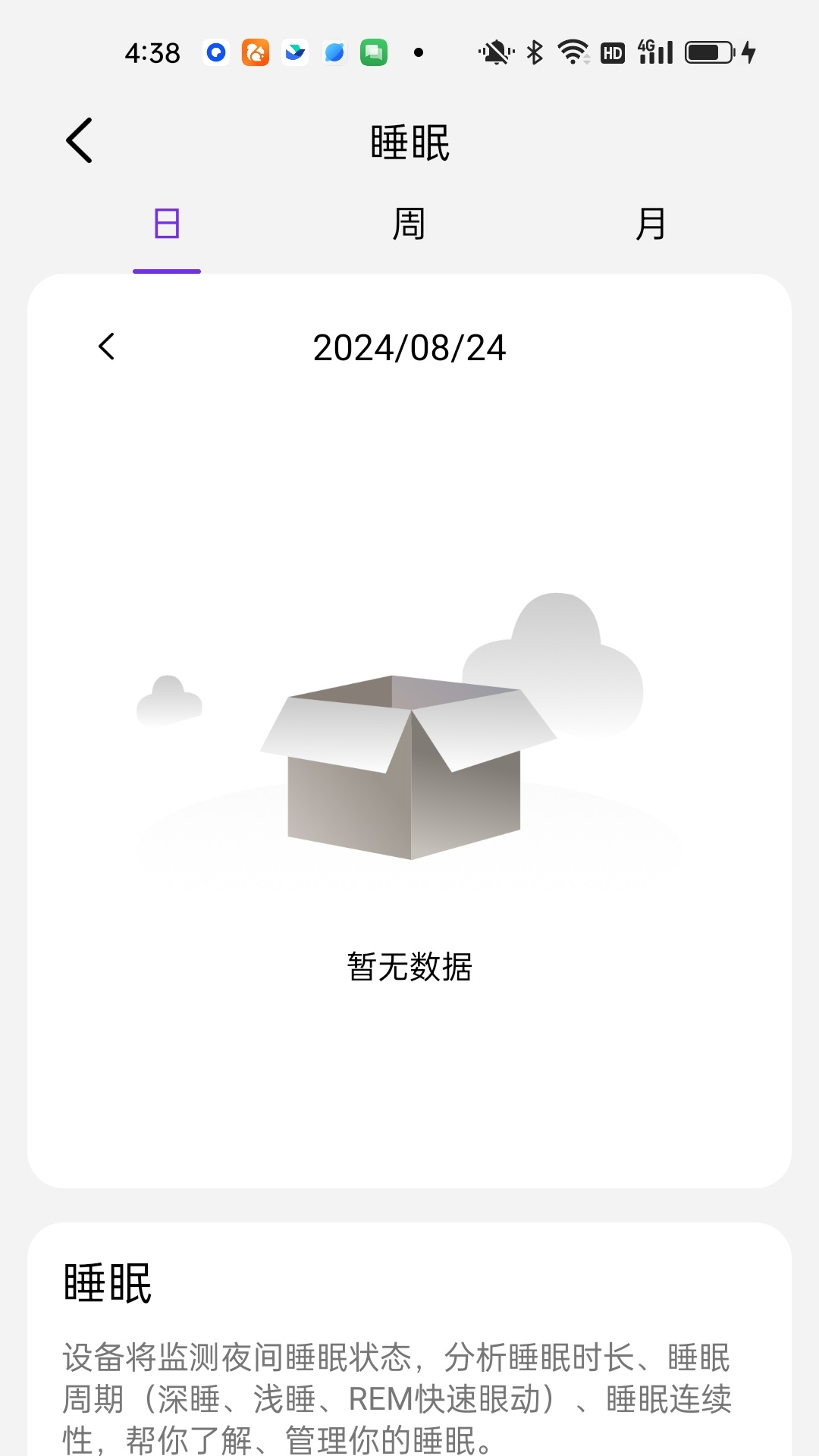Tap the date label 2024/08/24
This screenshot has height=1456, width=819.
409,349
